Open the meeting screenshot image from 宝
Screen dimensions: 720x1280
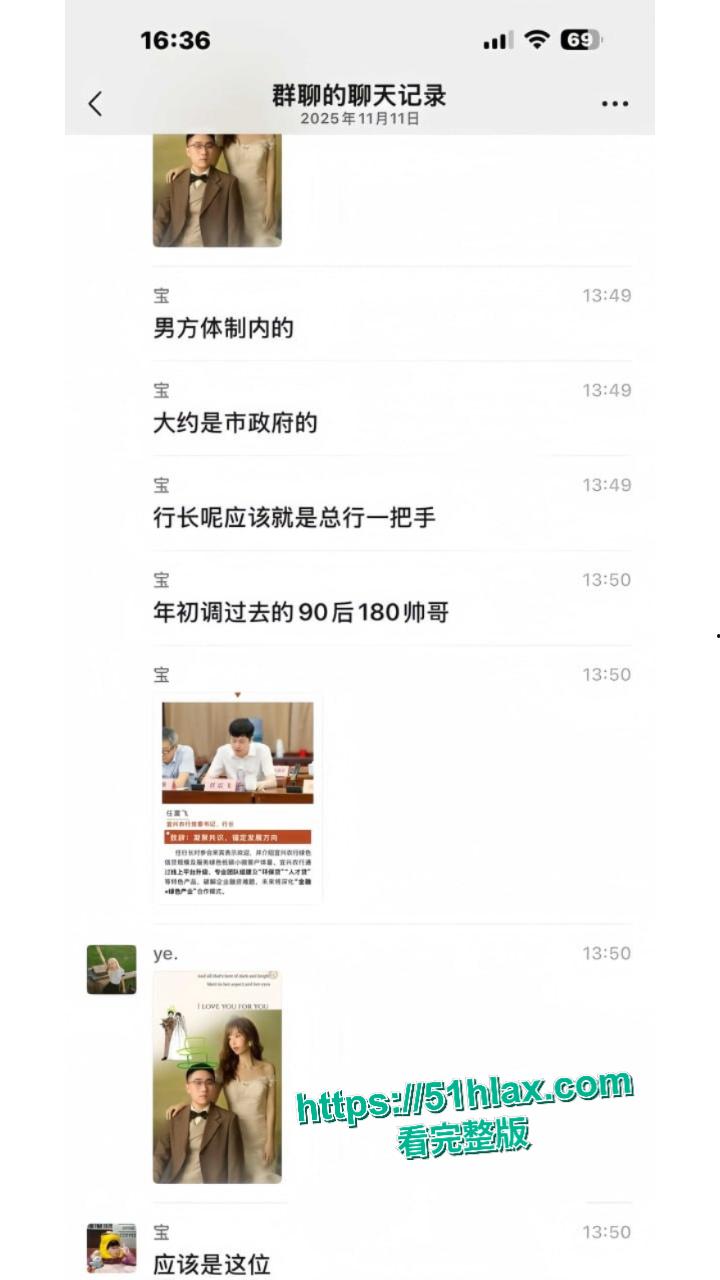click(238, 799)
